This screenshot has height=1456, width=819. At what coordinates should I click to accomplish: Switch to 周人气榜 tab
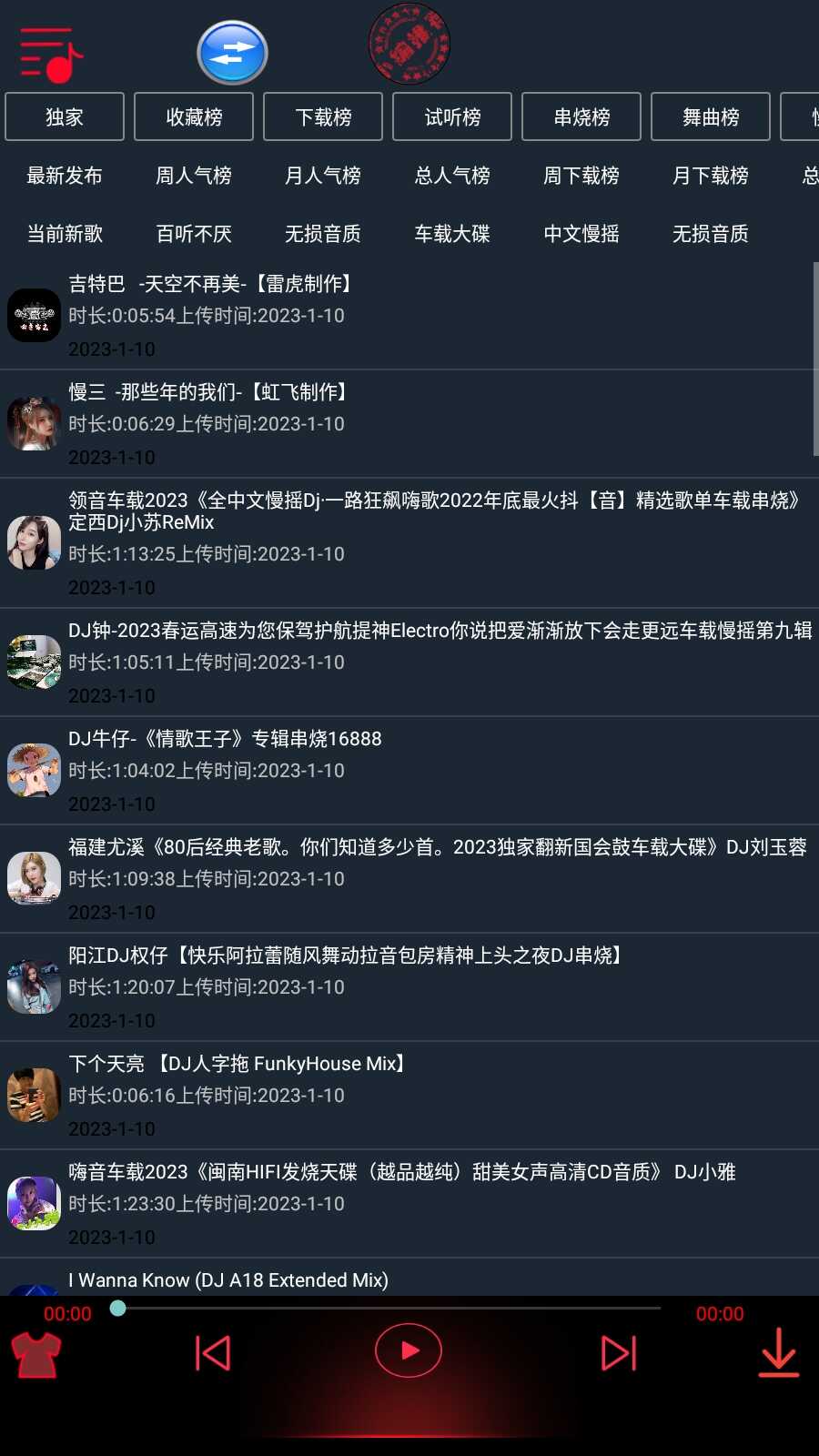pyautogui.click(x=194, y=176)
